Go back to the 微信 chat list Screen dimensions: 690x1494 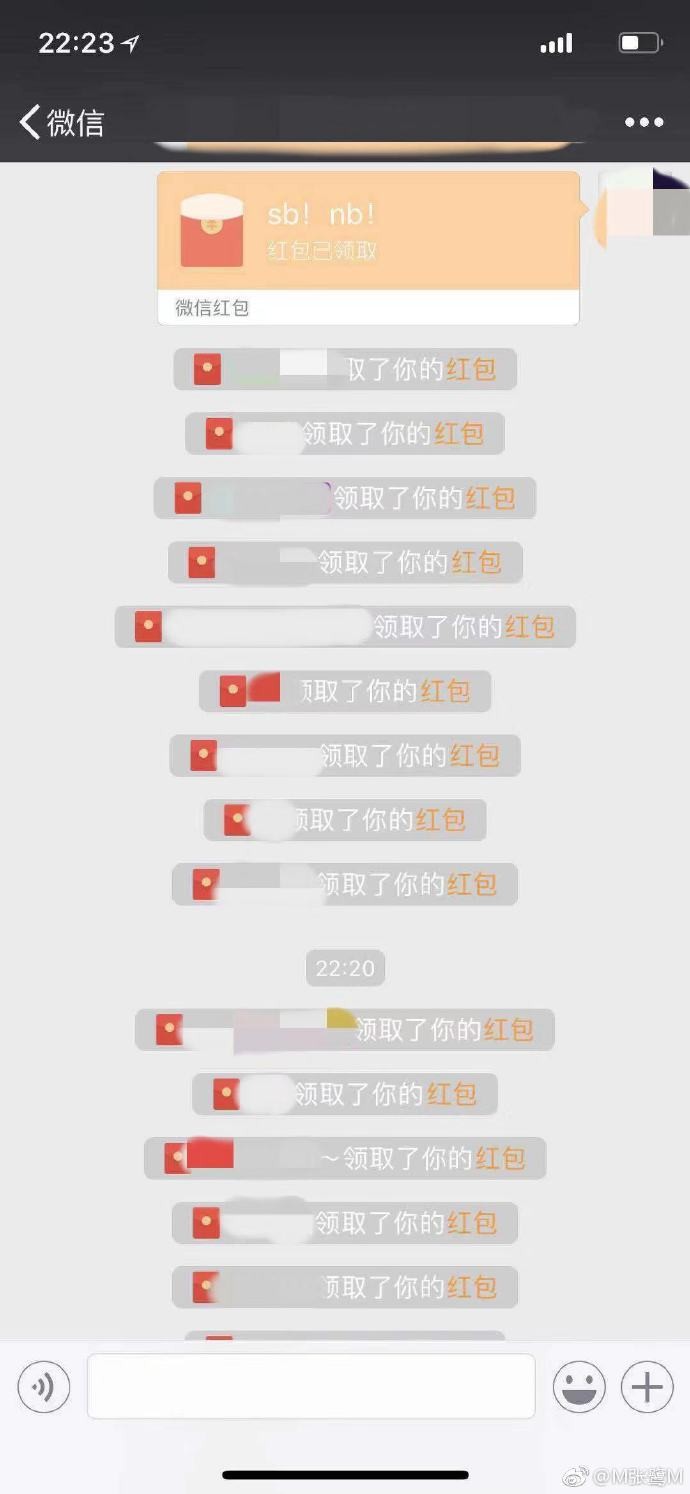62,122
